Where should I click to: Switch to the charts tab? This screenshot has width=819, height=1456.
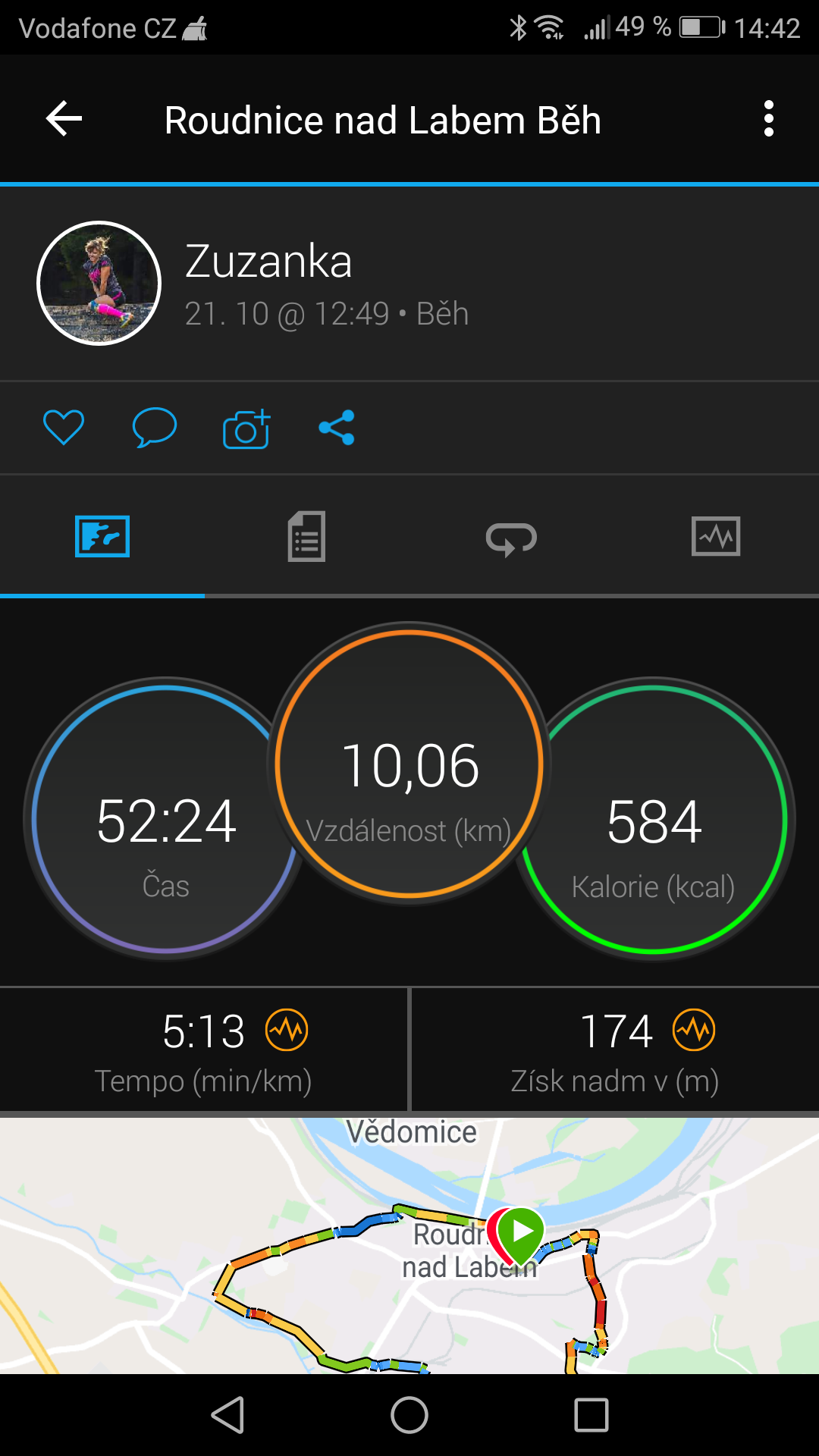[x=716, y=537]
